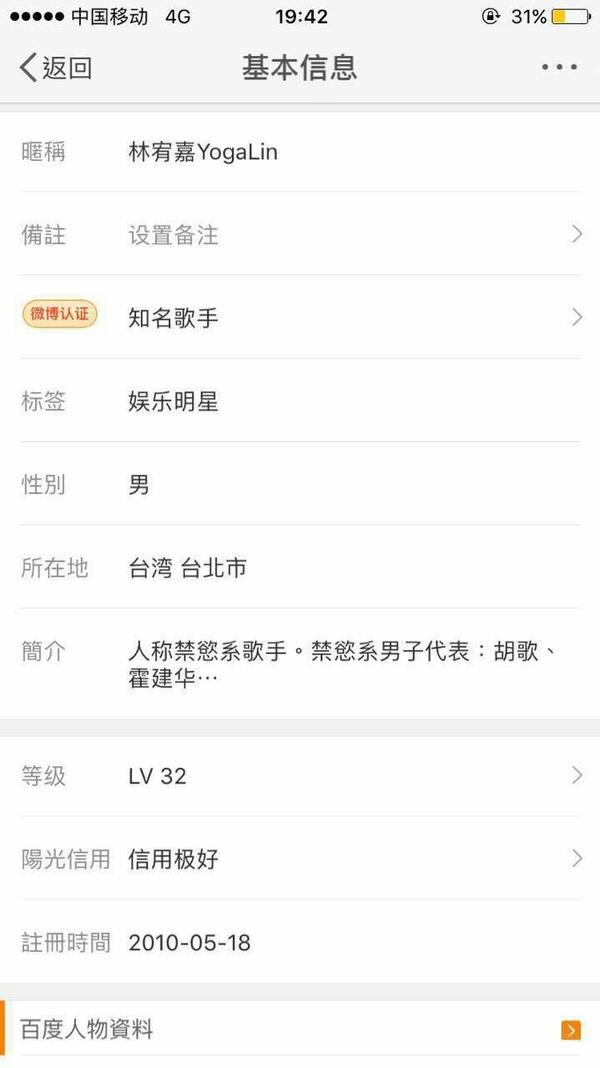Image resolution: width=600 pixels, height=1068 pixels.
Task: Open the three-dot overflow menu
Action: pos(559,68)
